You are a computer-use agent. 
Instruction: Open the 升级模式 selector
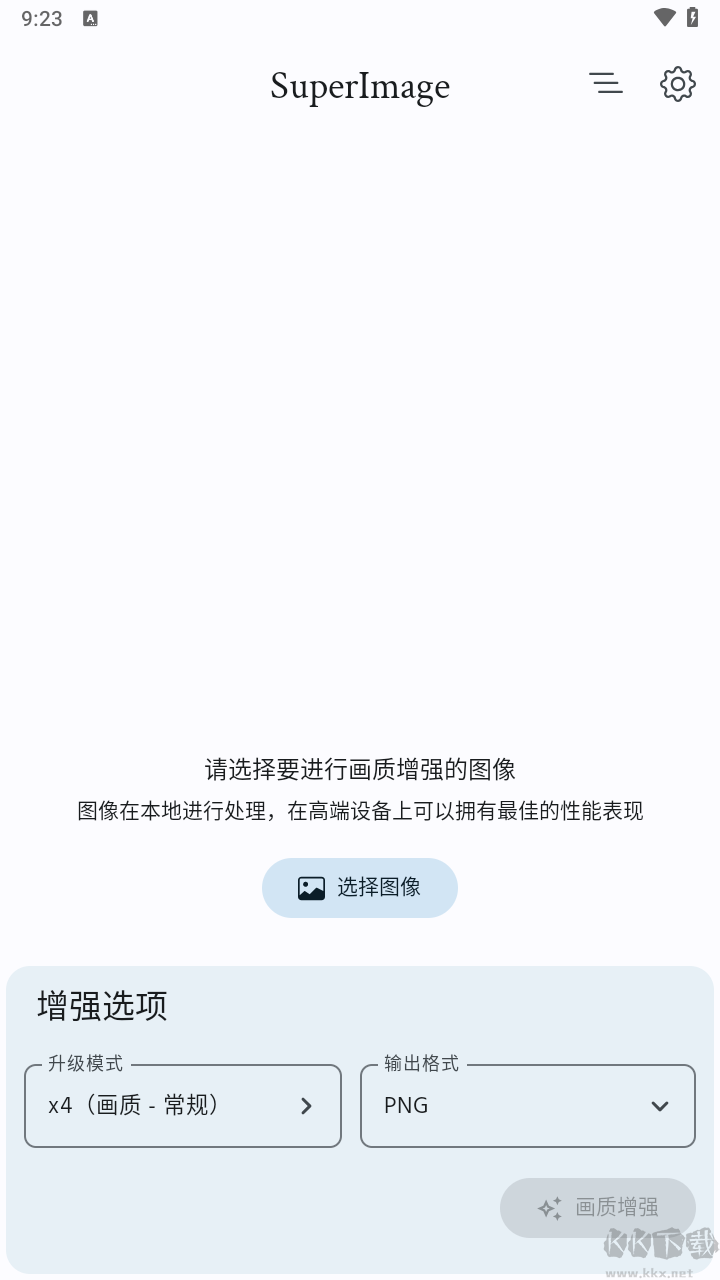[x=183, y=1106]
